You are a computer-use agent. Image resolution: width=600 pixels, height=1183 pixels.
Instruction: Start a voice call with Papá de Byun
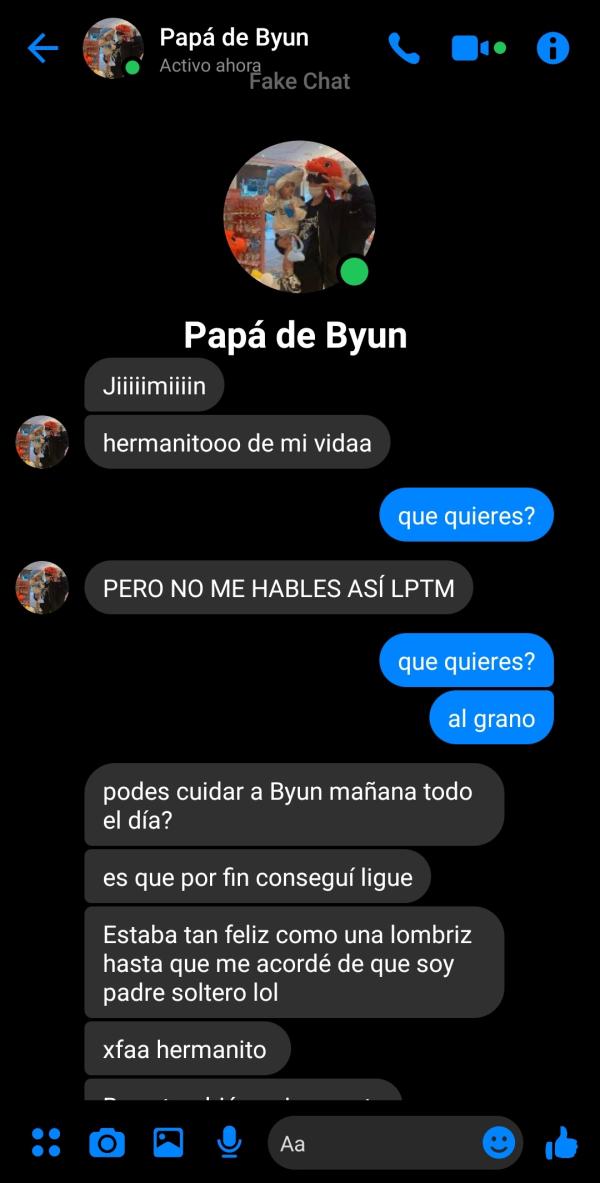click(404, 48)
